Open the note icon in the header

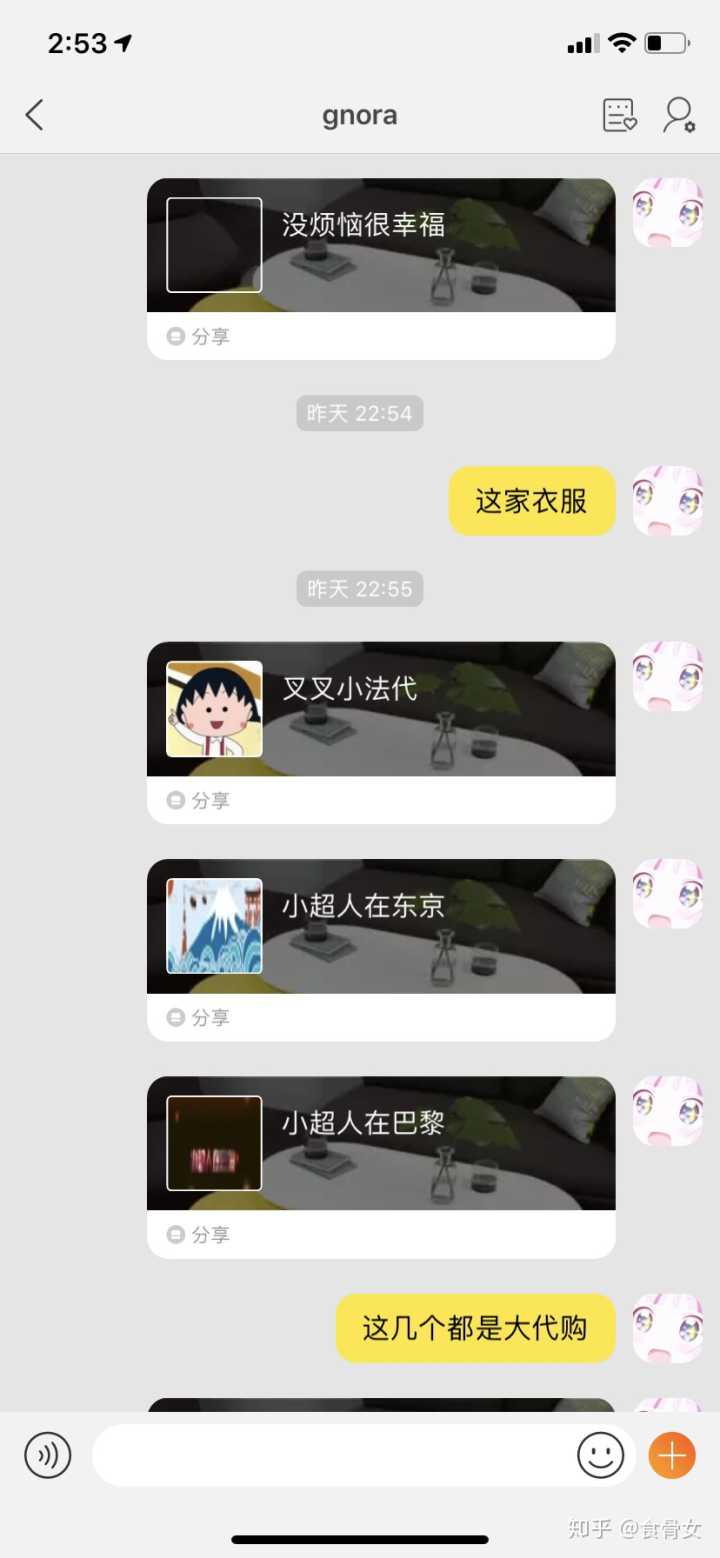(x=619, y=115)
